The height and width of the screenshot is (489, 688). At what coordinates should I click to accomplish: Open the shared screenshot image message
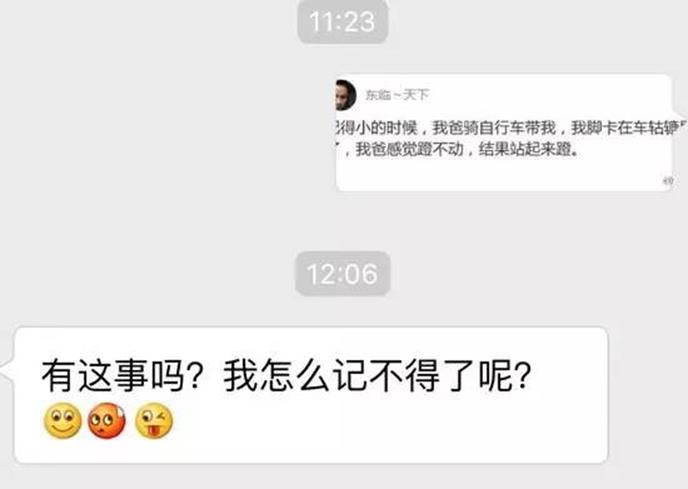coord(503,132)
